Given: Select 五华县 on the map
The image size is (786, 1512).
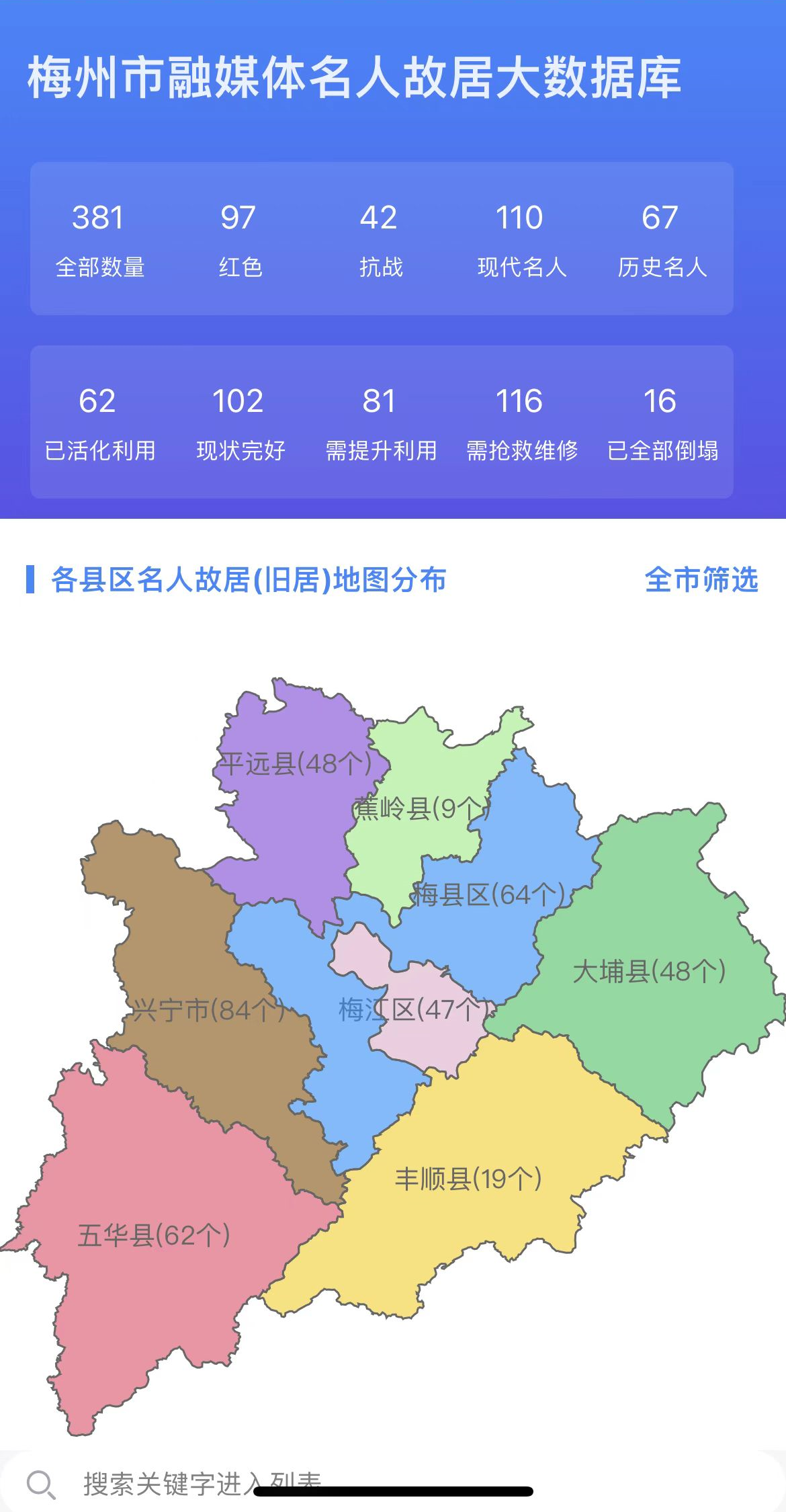Looking at the screenshot, I should point(154,1235).
